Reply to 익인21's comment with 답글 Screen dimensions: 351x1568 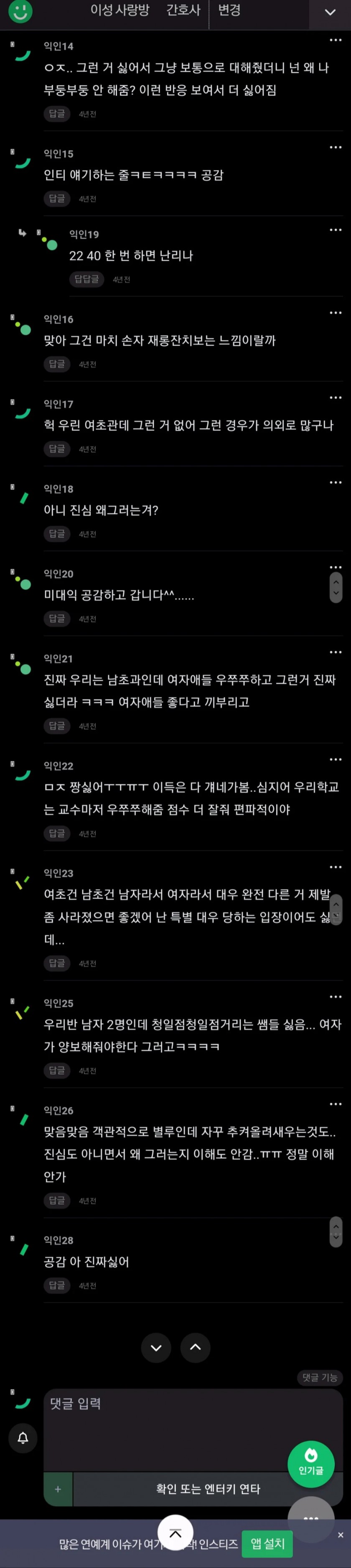(x=56, y=726)
